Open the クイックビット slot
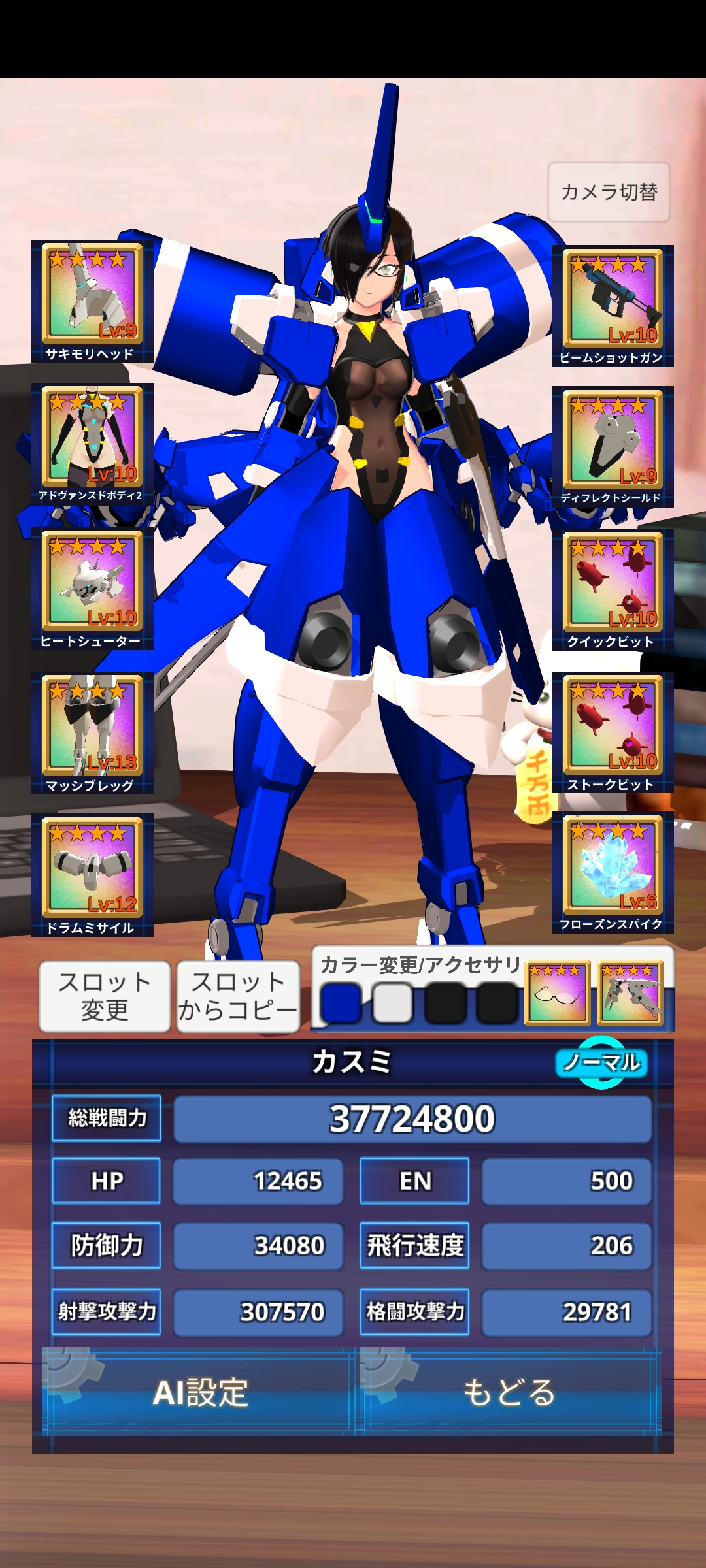 tap(613, 589)
